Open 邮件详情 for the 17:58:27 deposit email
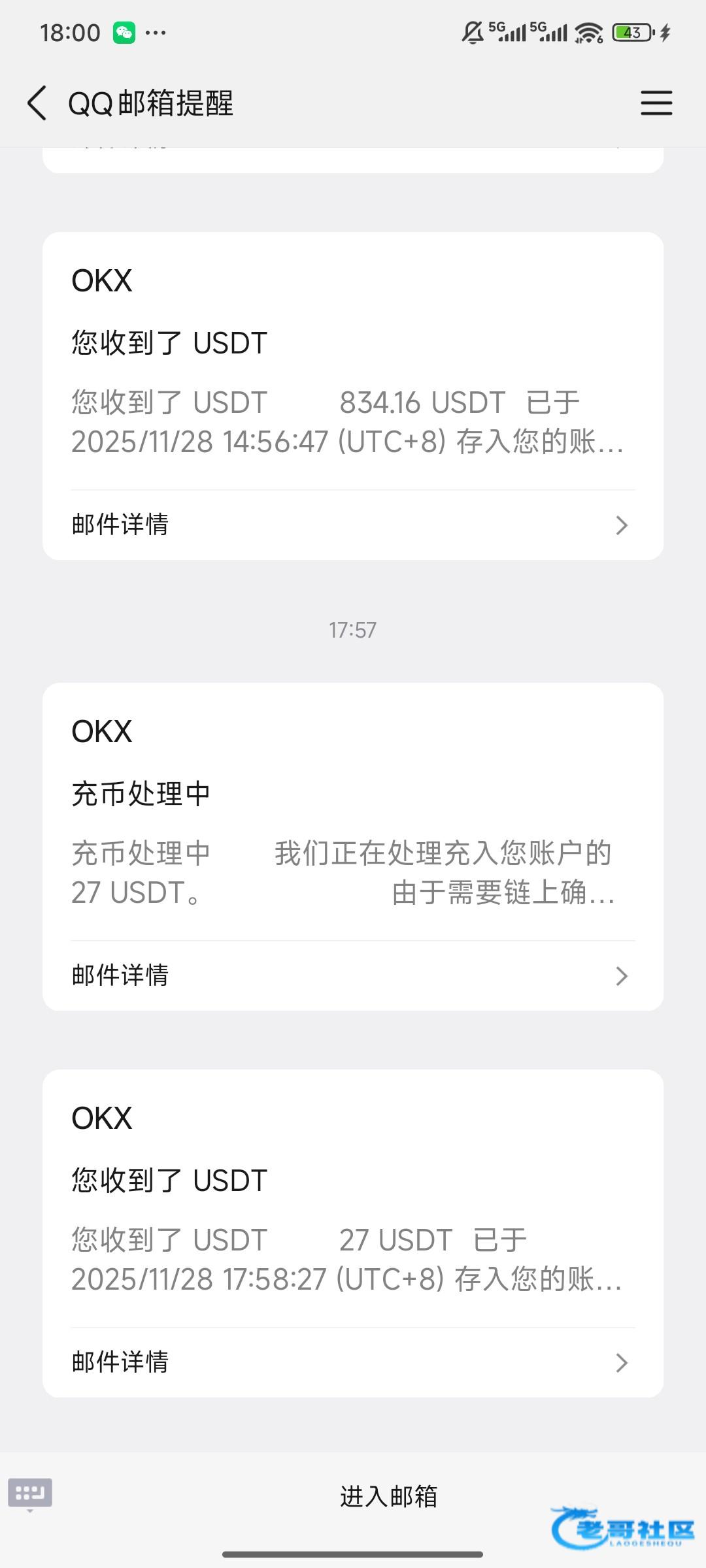The height and width of the screenshot is (1568, 706). 353,1362
